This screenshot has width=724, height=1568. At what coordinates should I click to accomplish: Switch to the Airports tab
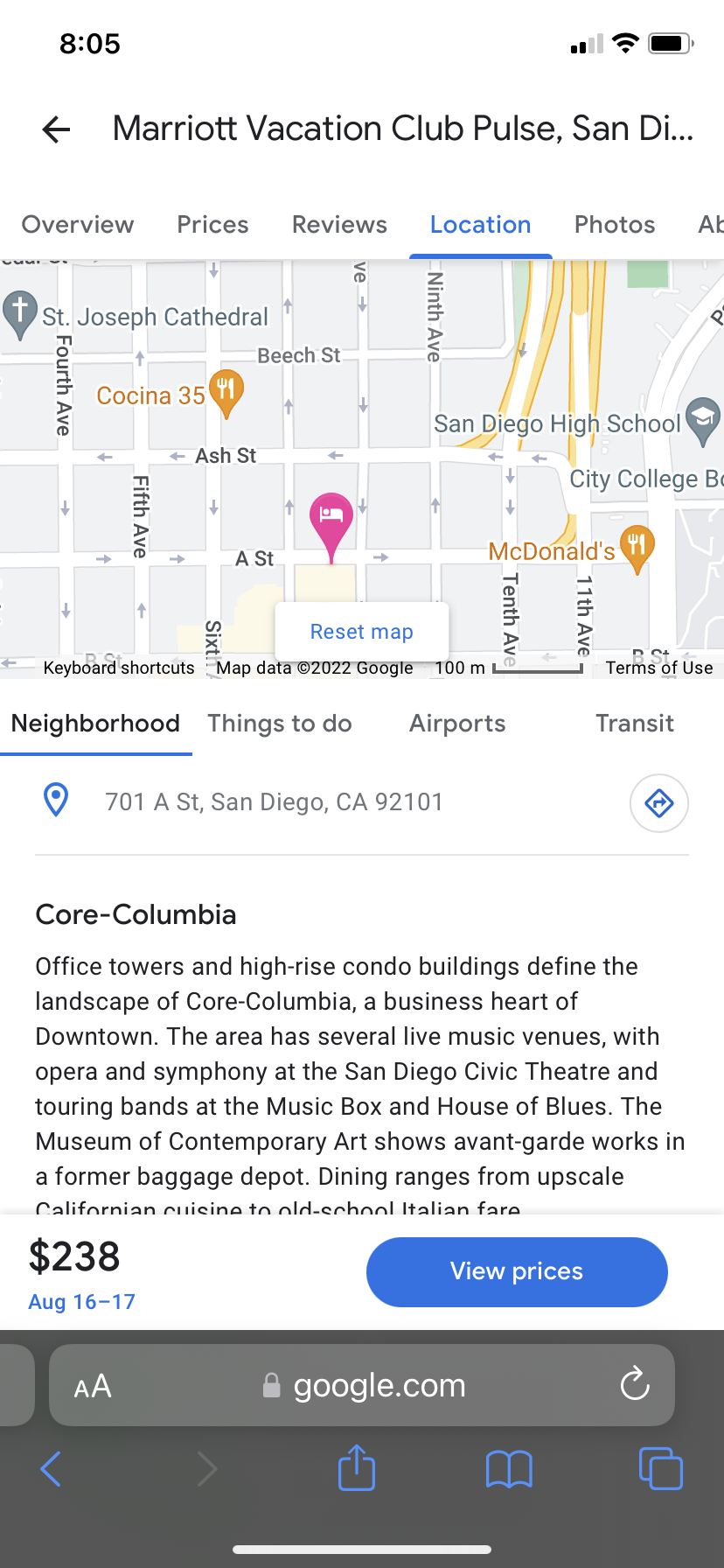pos(457,724)
